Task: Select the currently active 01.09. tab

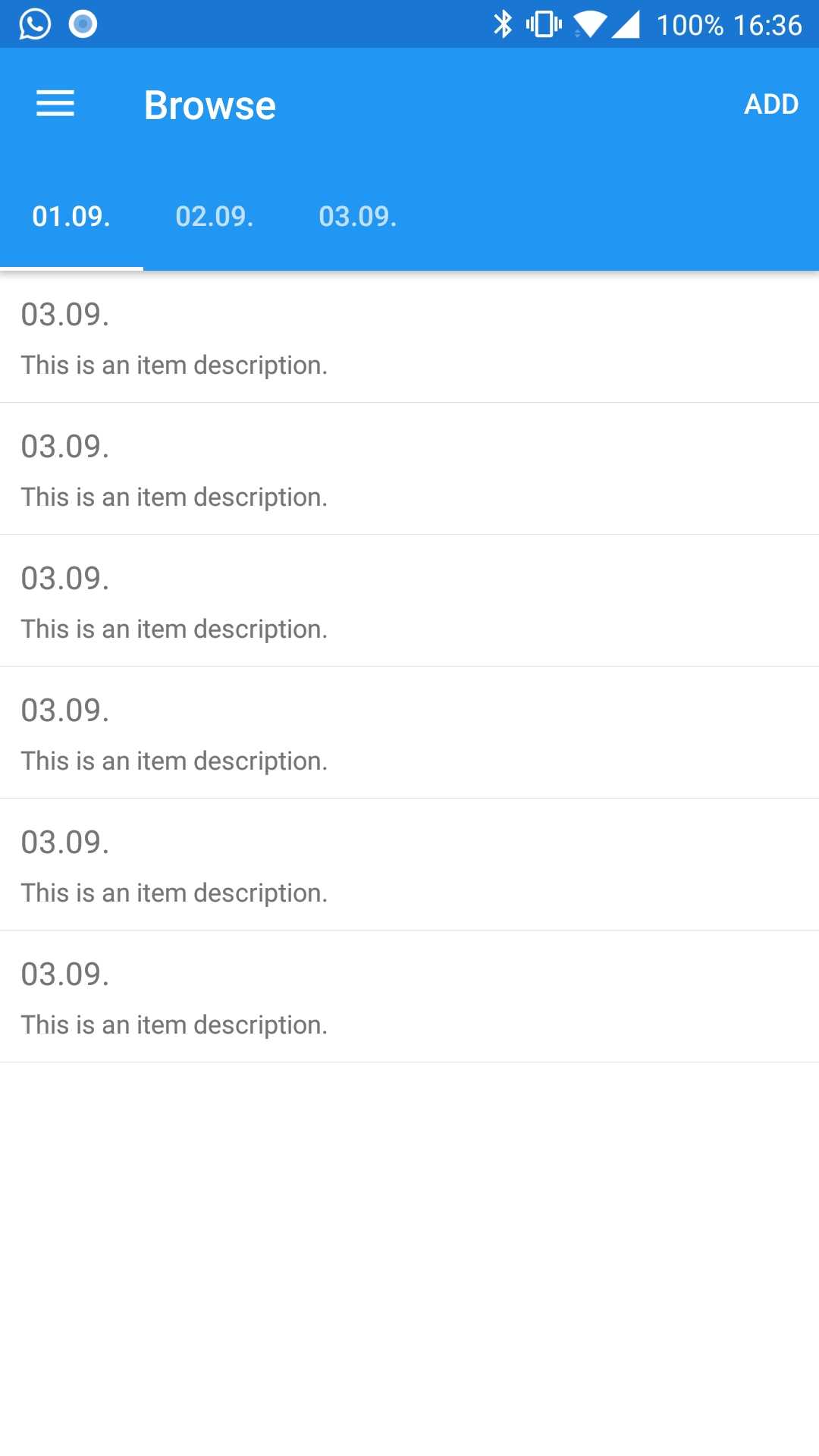Action: pos(71,217)
